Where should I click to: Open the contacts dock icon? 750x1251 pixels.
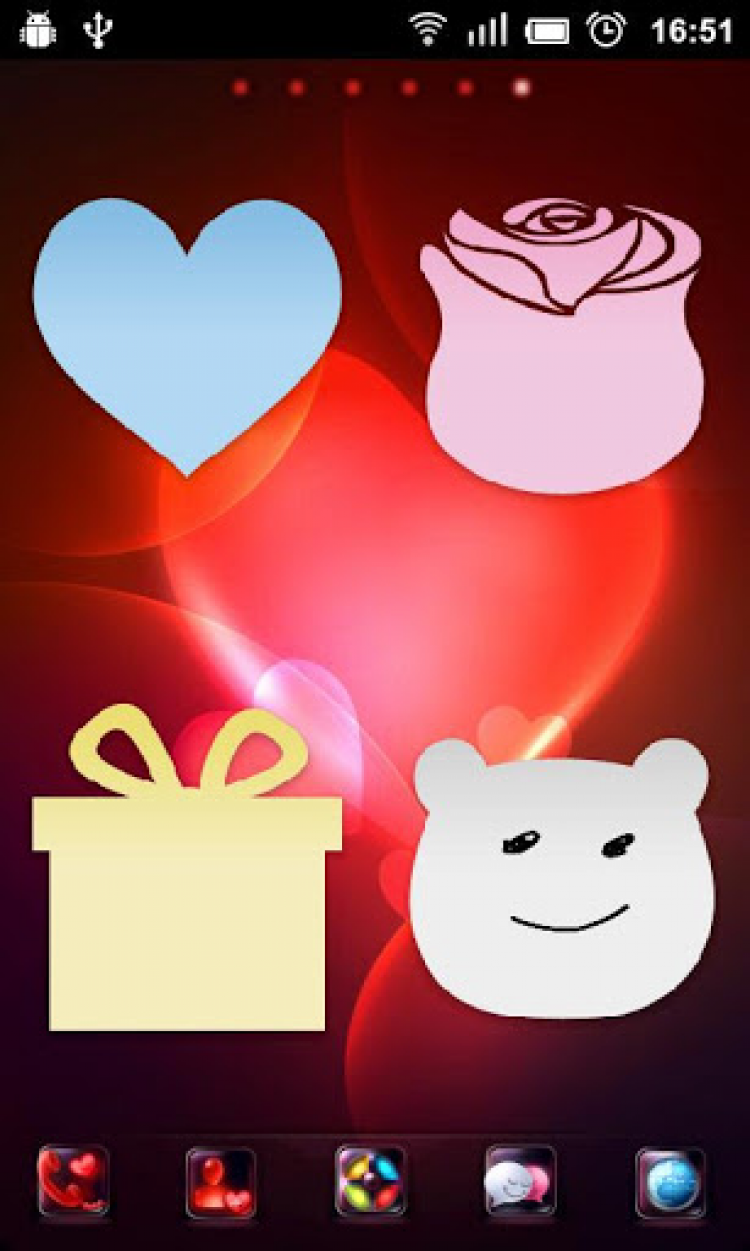click(x=221, y=1181)
